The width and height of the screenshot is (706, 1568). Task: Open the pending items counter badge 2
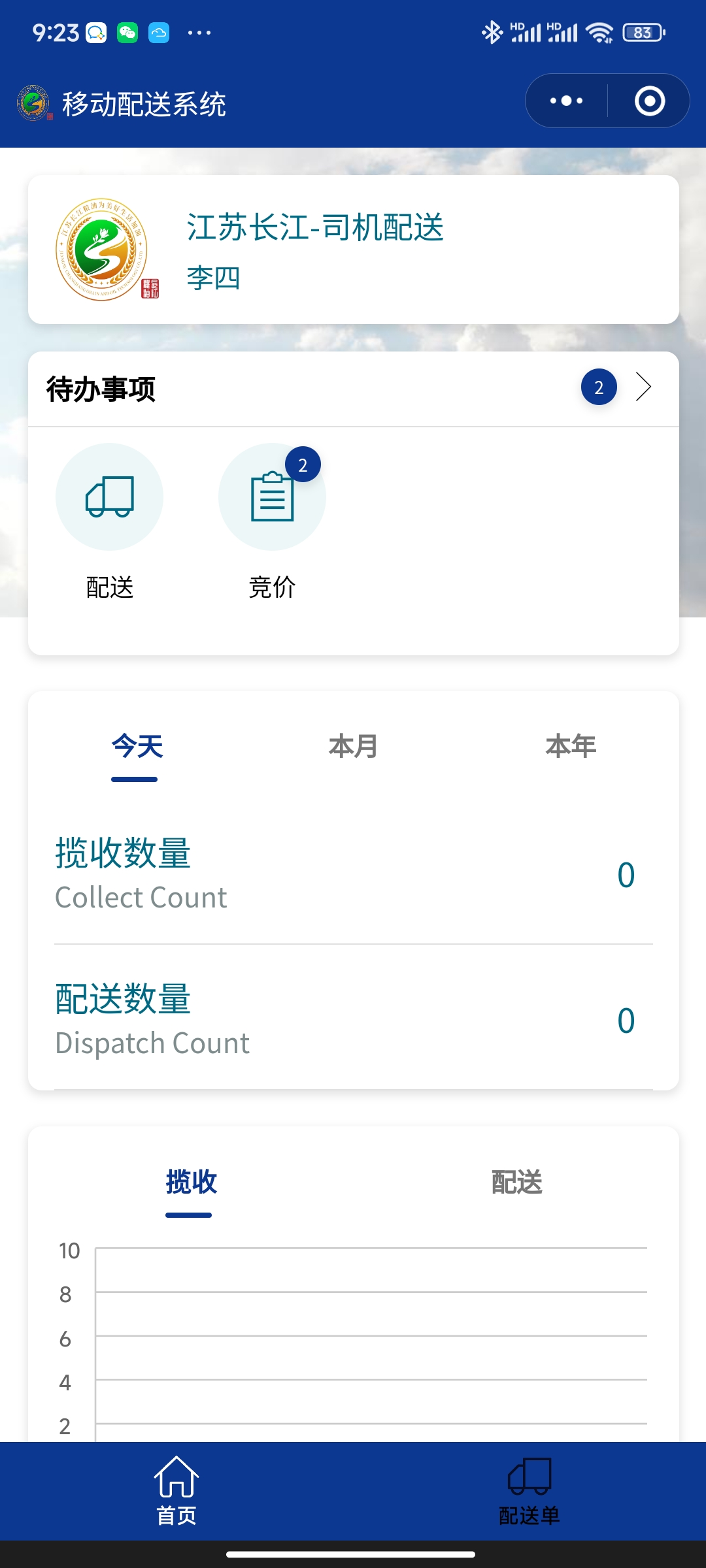(x=599, y=387)
